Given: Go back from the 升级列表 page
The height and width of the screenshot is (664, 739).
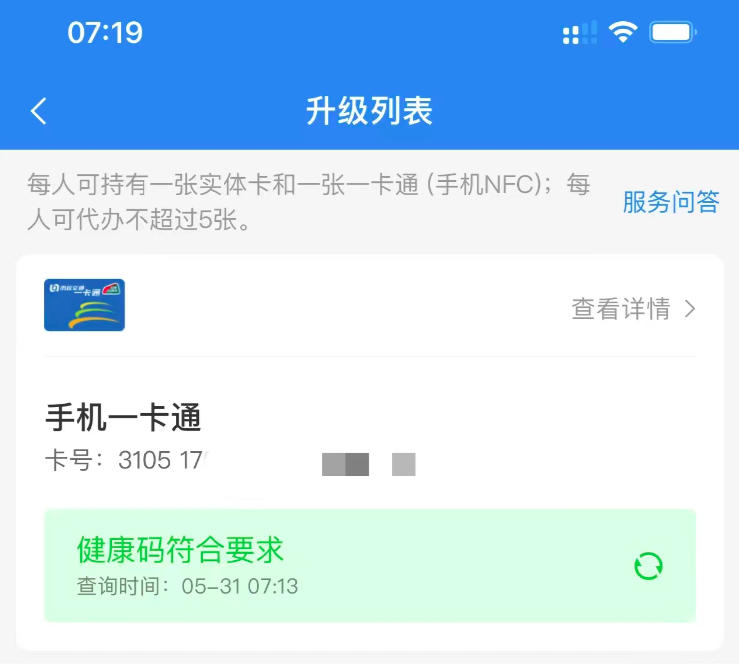Looking at the screenshot, I should (x=39, y=111).
